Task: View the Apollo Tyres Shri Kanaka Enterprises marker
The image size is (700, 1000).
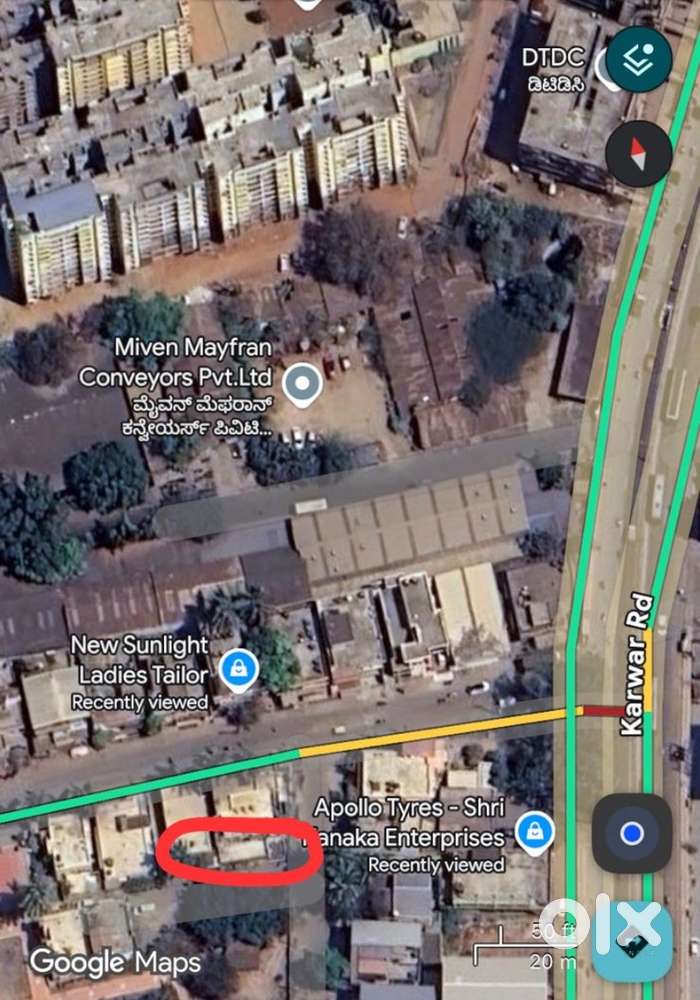Action: pos(535,830)
